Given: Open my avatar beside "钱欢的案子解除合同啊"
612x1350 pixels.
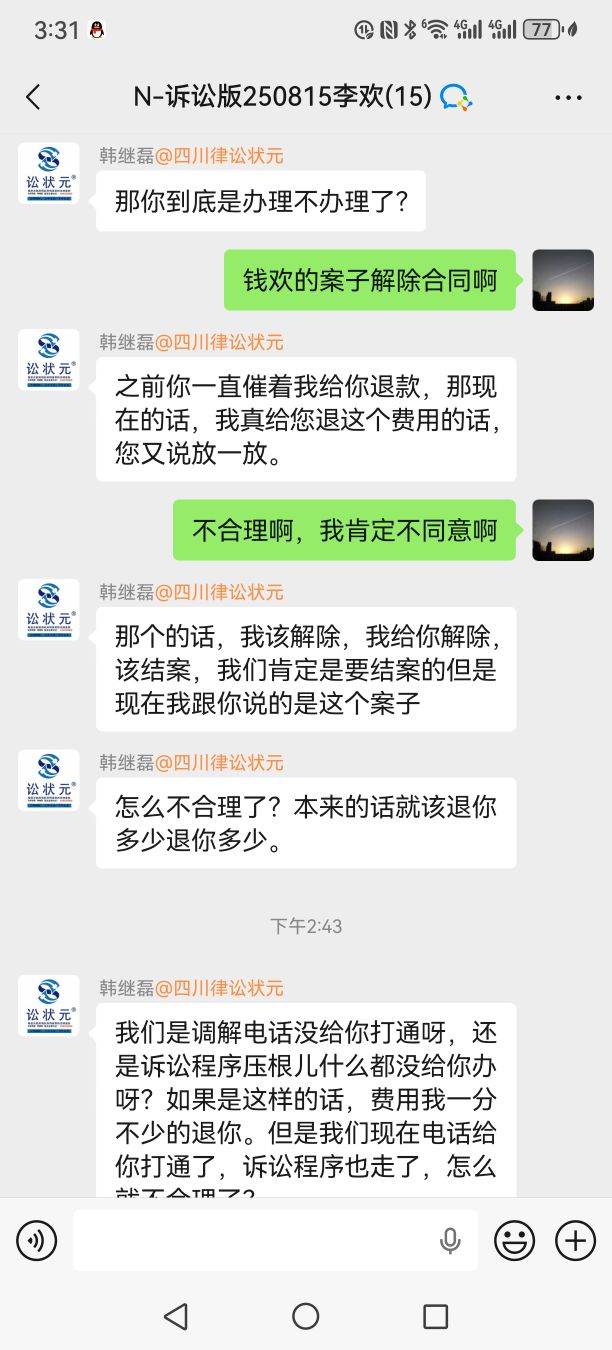Looking at the screenshot, I should [563, 280].
